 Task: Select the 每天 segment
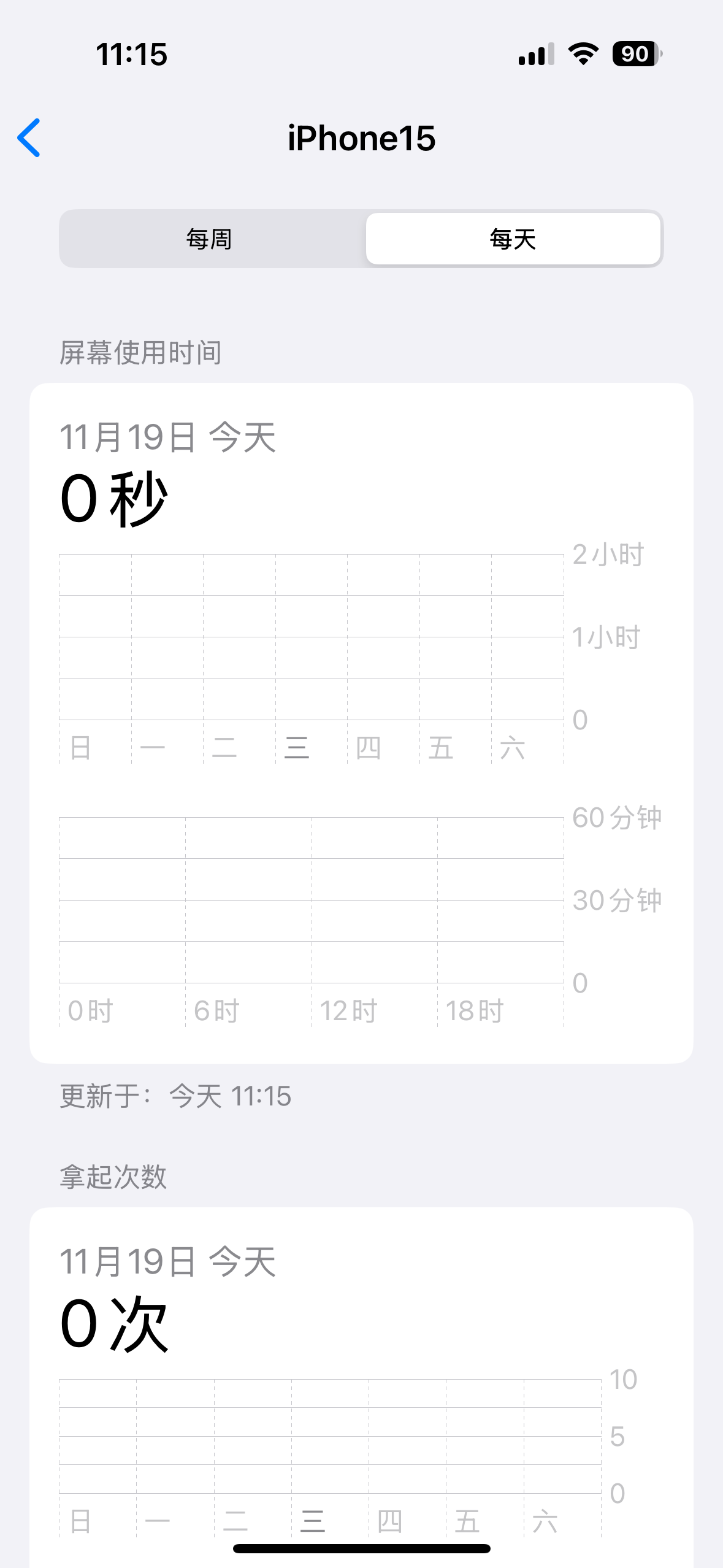pyautogui.click(x=513, y=239)
